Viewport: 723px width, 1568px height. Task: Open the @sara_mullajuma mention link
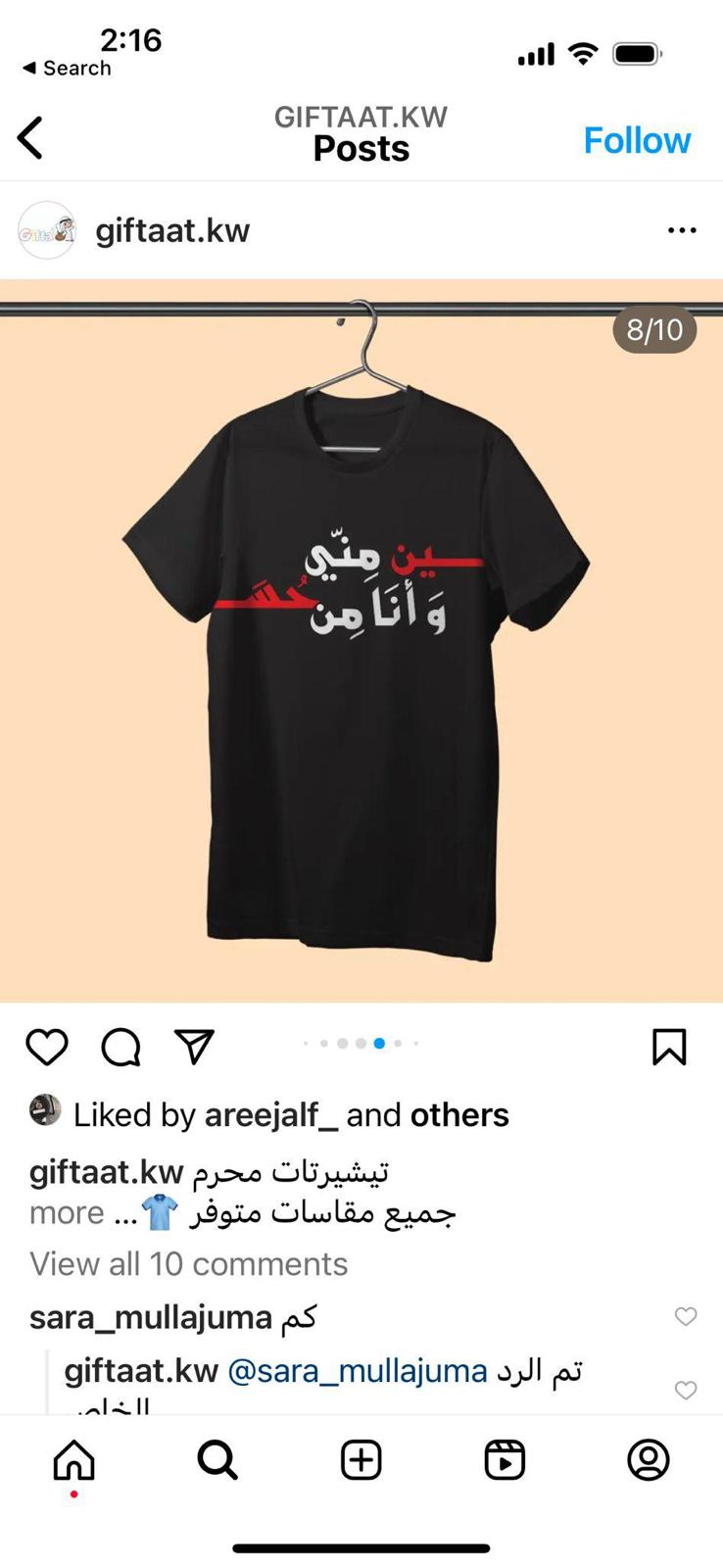tap(358, 1370)
